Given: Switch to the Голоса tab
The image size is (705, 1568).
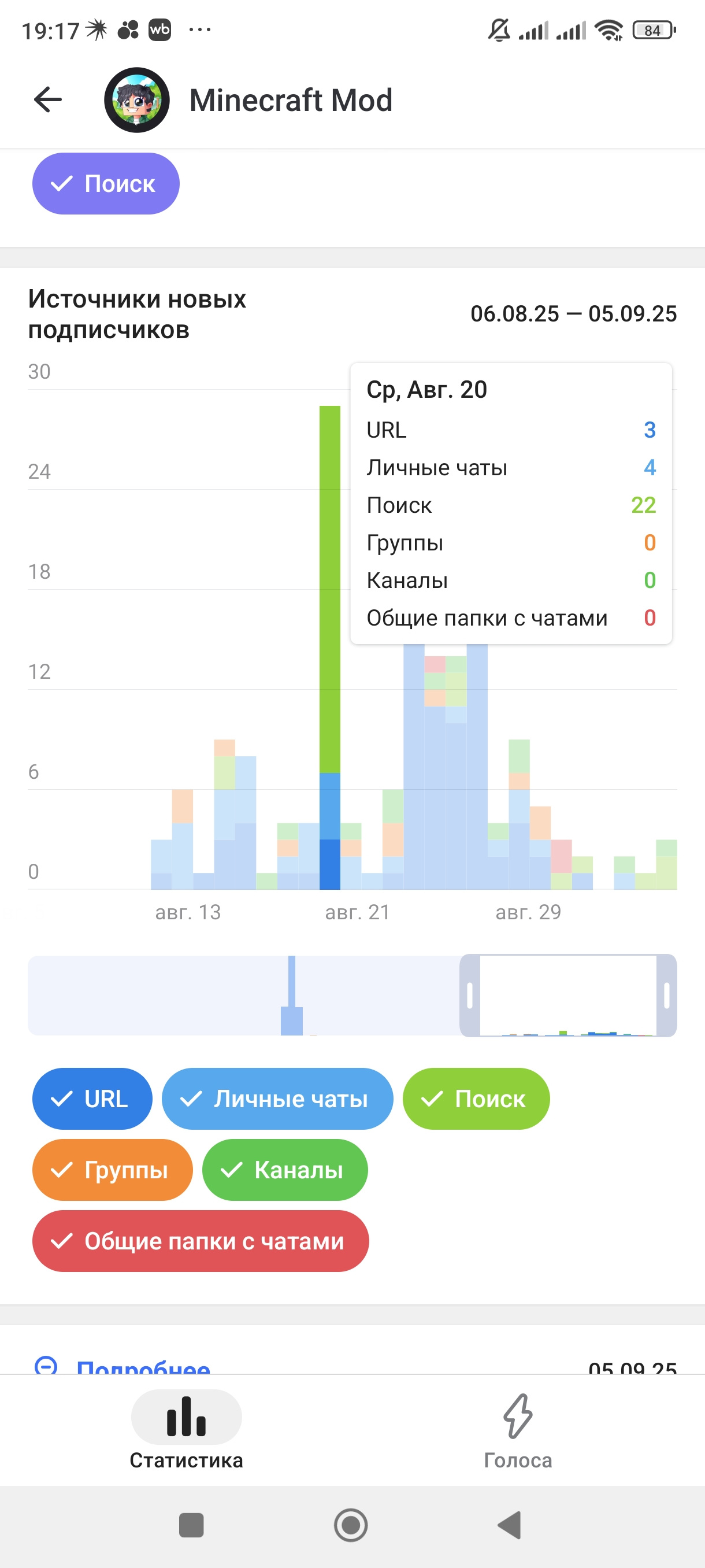Looking at the screenshot, I should point(518,1430).
